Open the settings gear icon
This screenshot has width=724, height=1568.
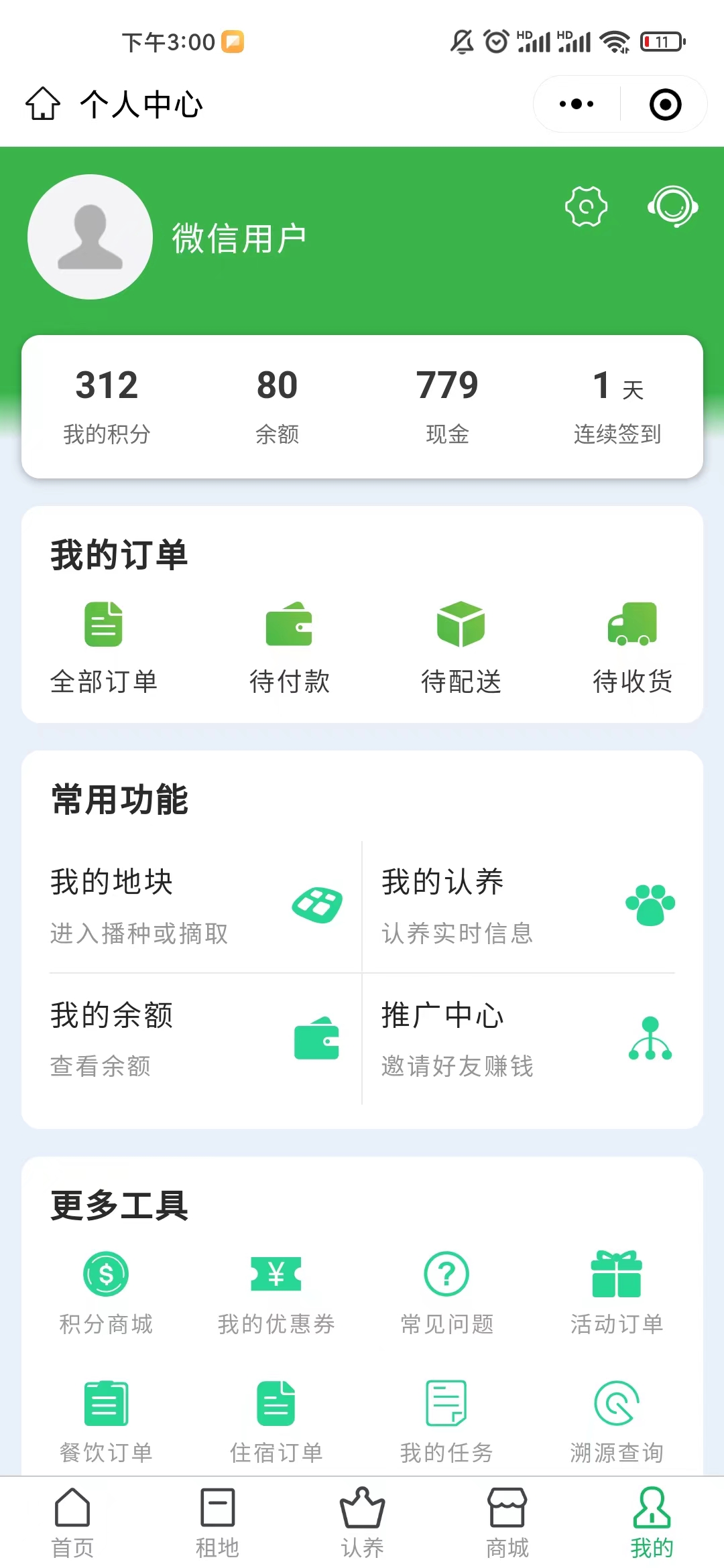pos(586,206)
